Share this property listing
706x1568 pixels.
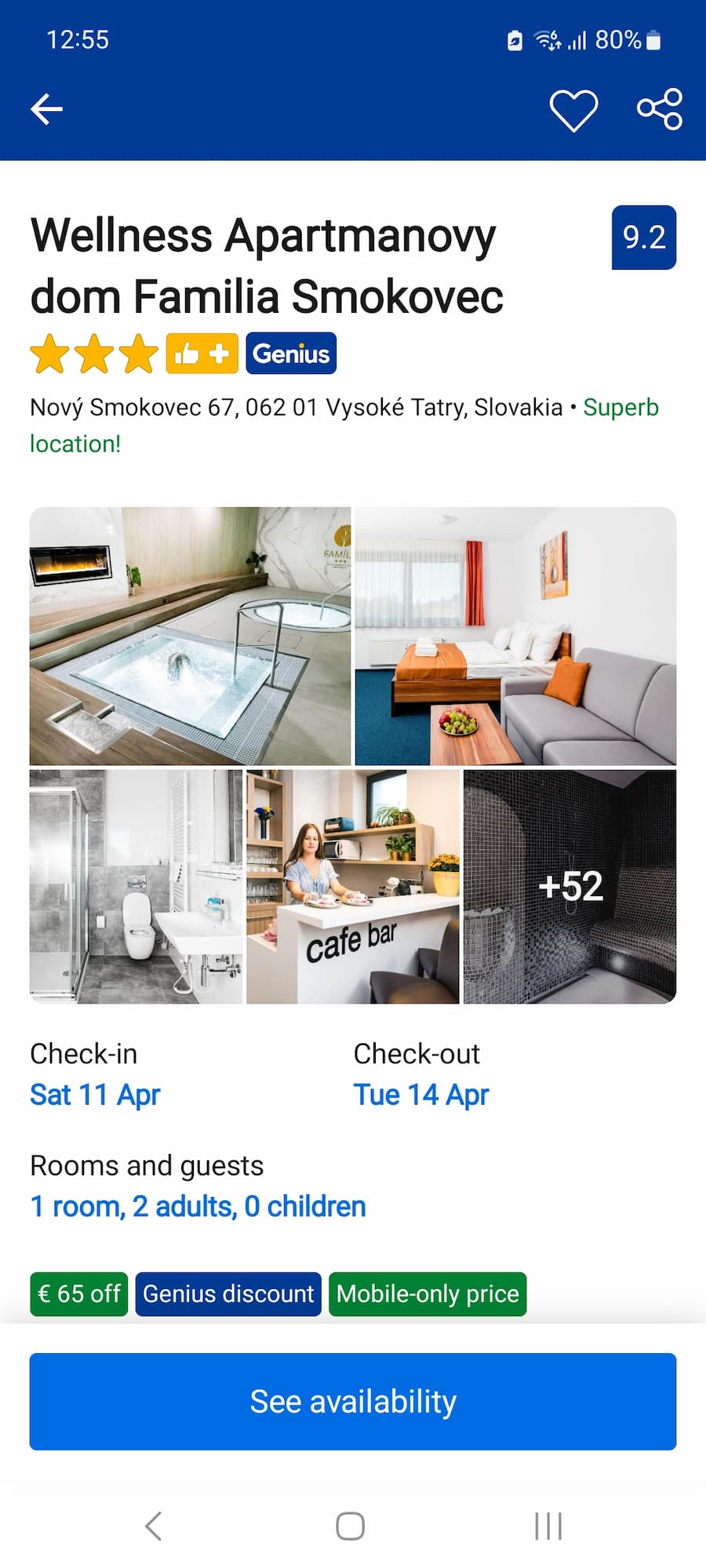(x=660, y=109)
